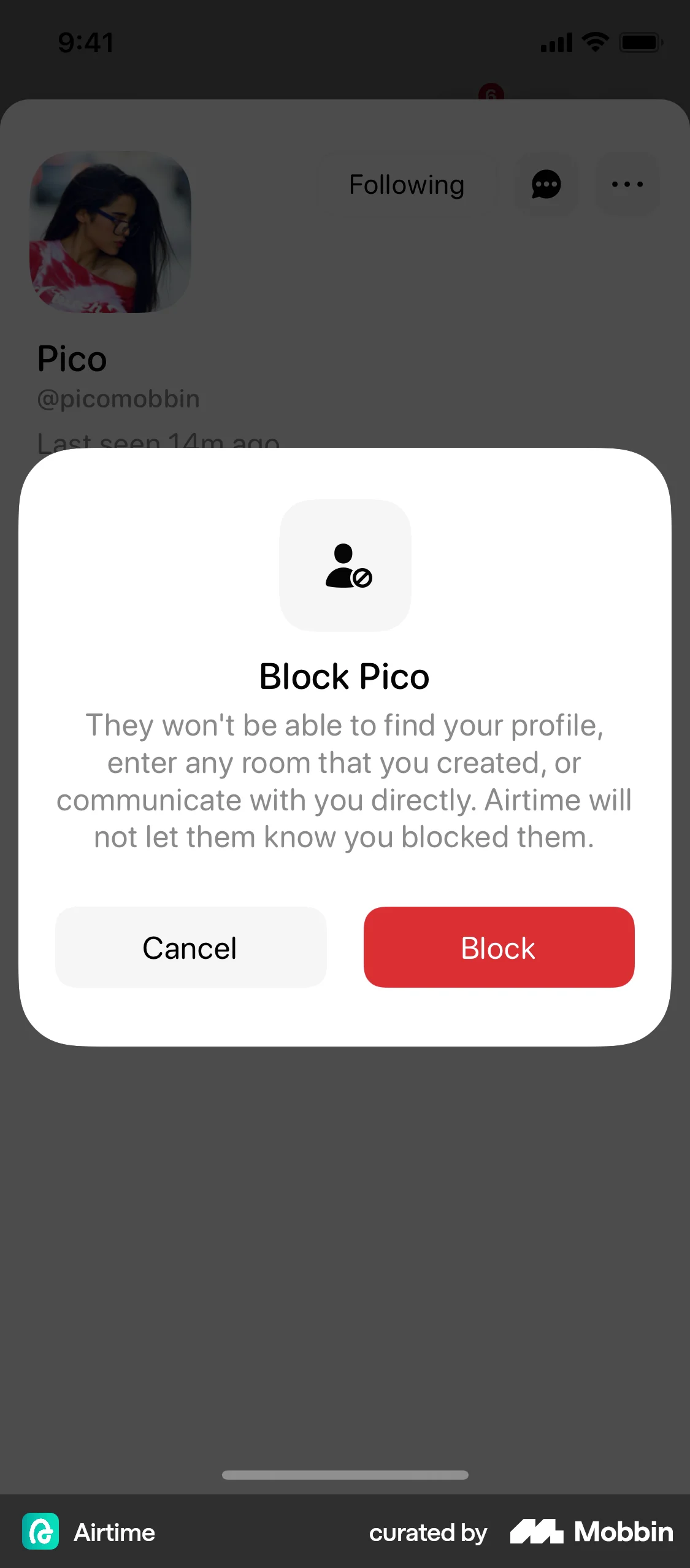Tap the clock in the status bar
This screenshot has height=1568, width=690.
tap(85, 42)
